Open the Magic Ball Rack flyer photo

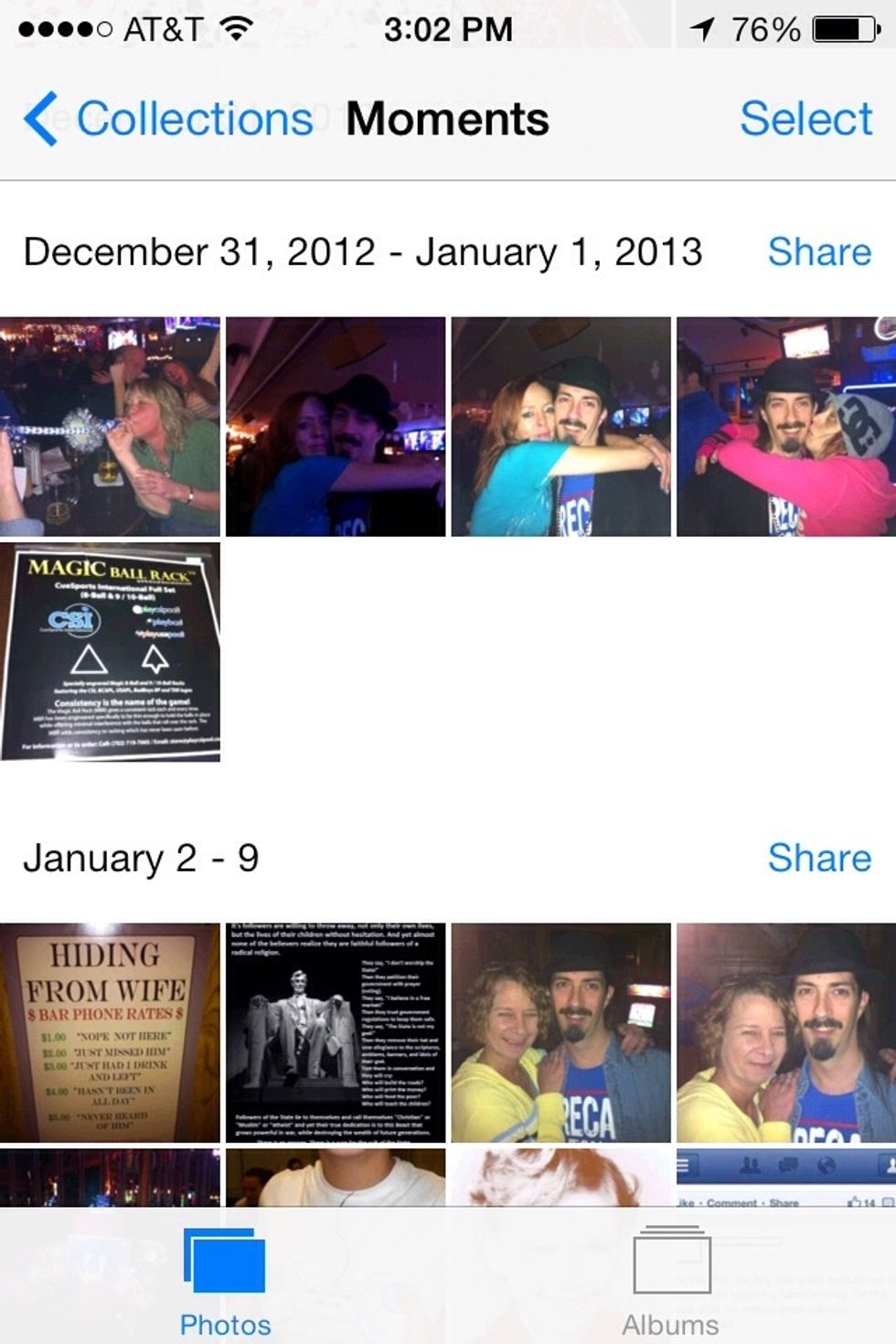pyautogui.click(x=110, y=652)
